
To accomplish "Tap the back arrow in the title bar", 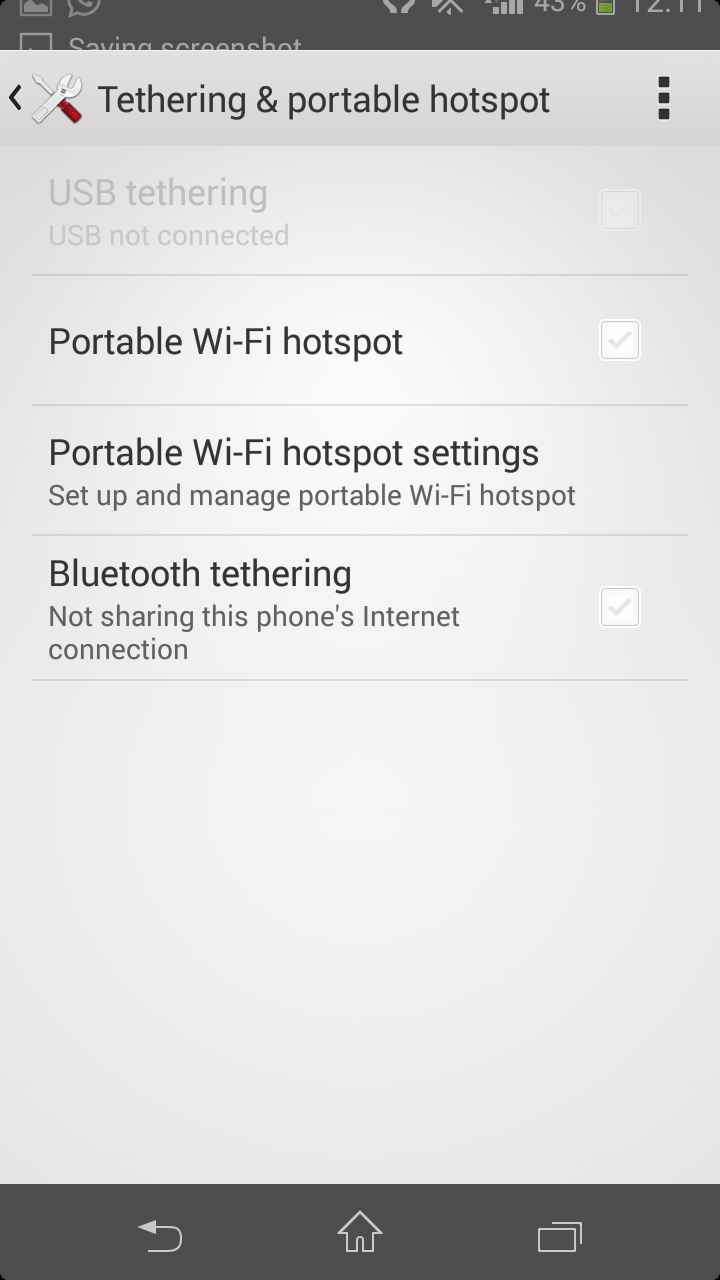I will point(15,98).
